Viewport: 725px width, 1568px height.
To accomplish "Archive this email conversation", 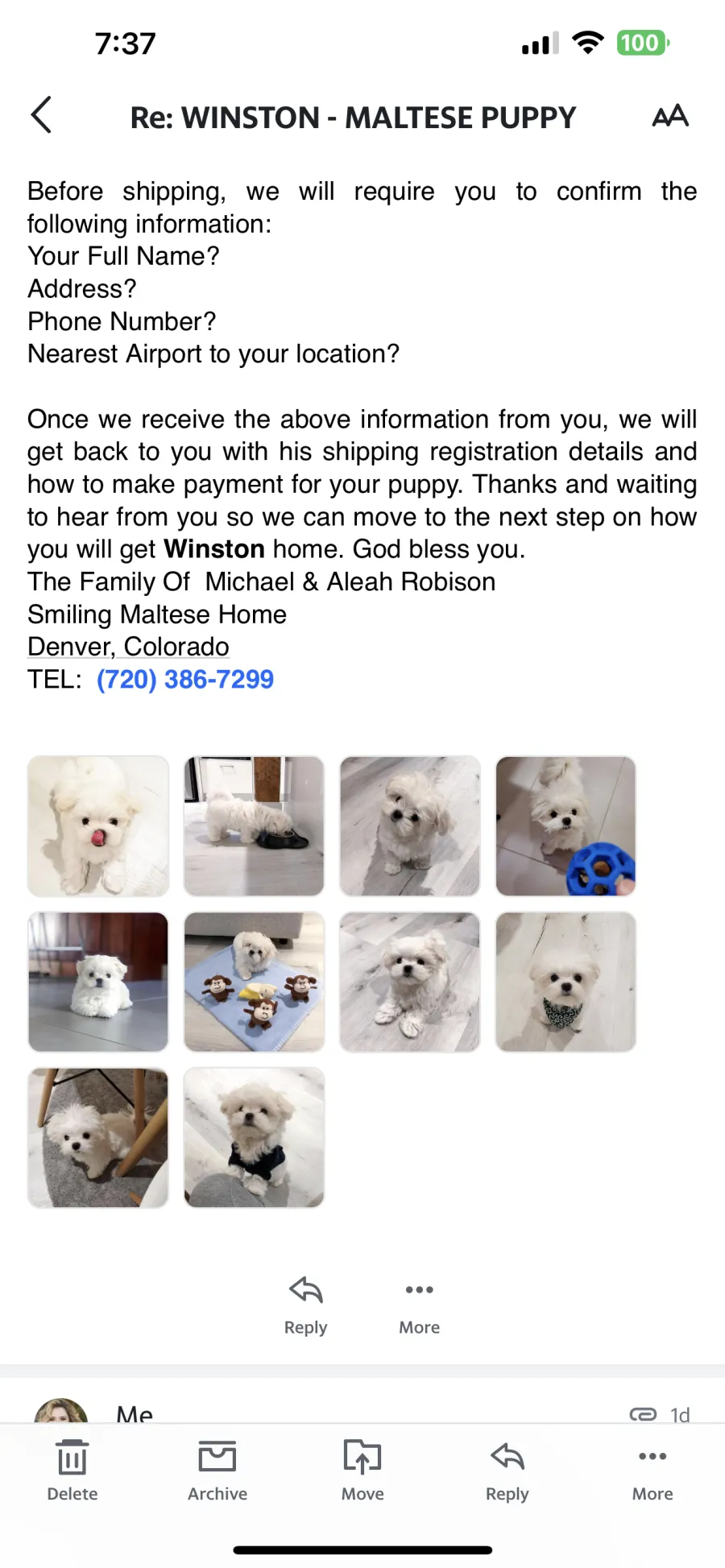I will click(217, 1471).
